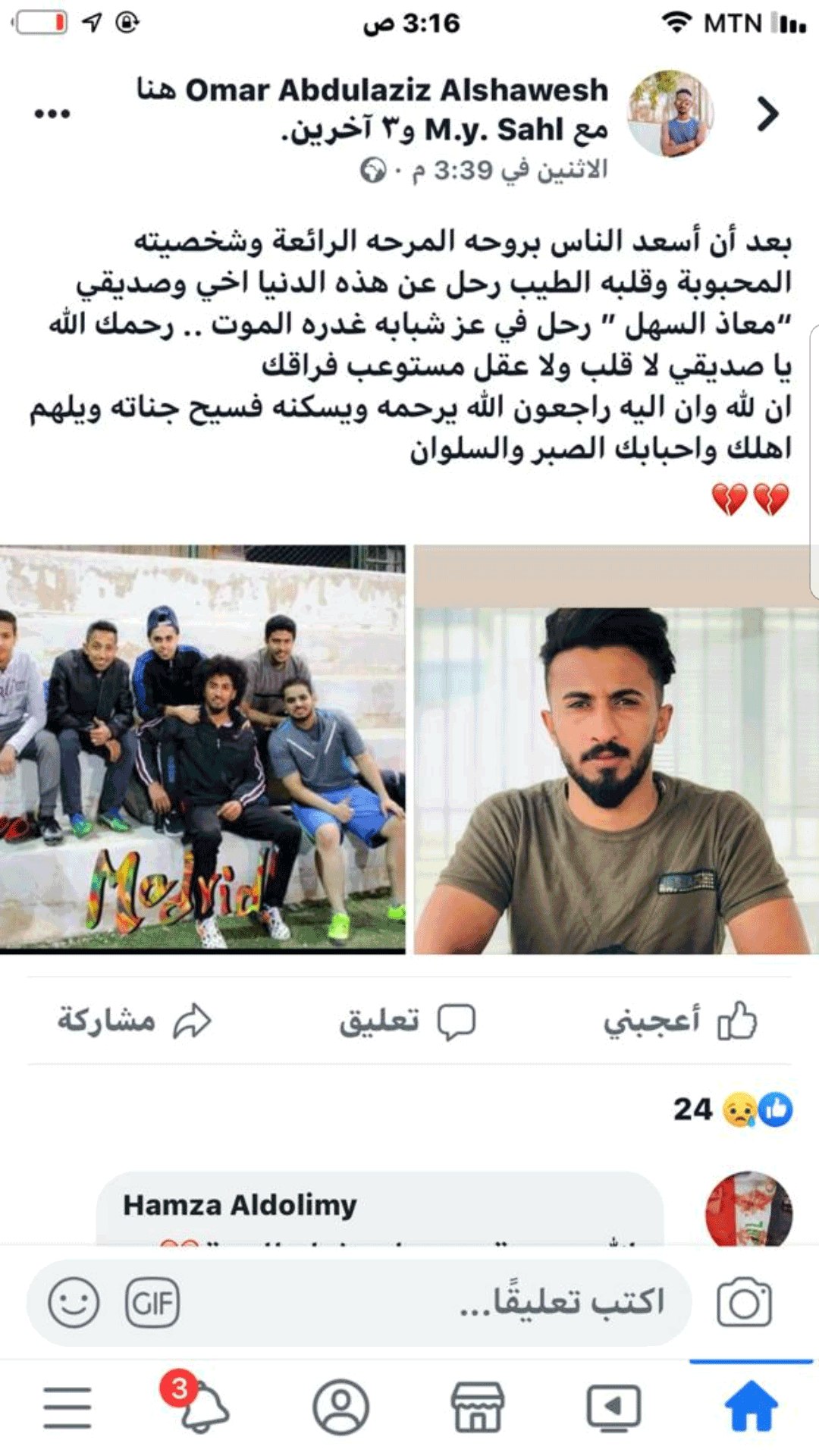Share the post via مشاركة
The image size is (819, 1456).
tap(134, 1021)
